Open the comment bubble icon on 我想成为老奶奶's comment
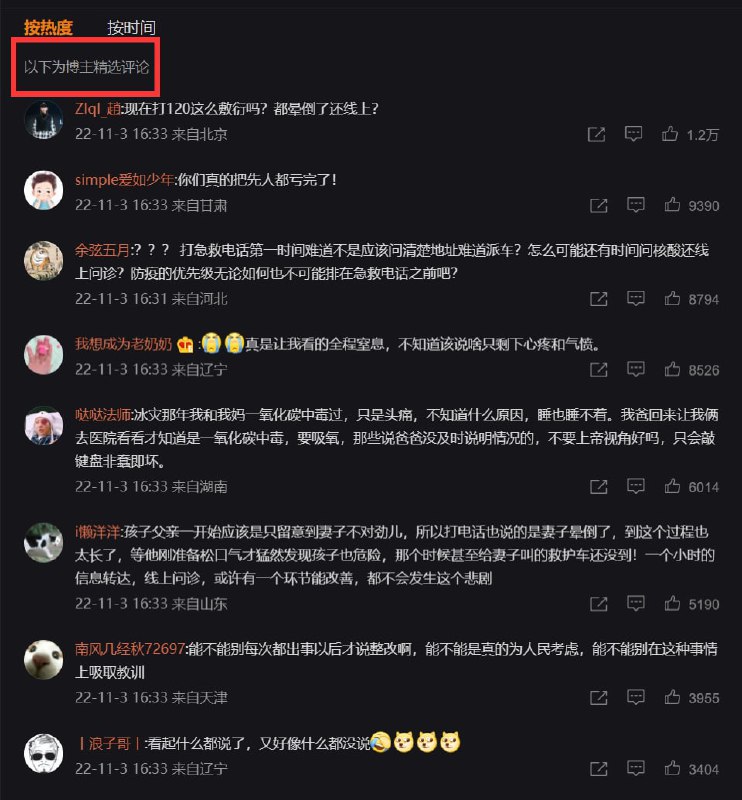The width and height of the screenshot is (742, 800). (x=635, y=368)
